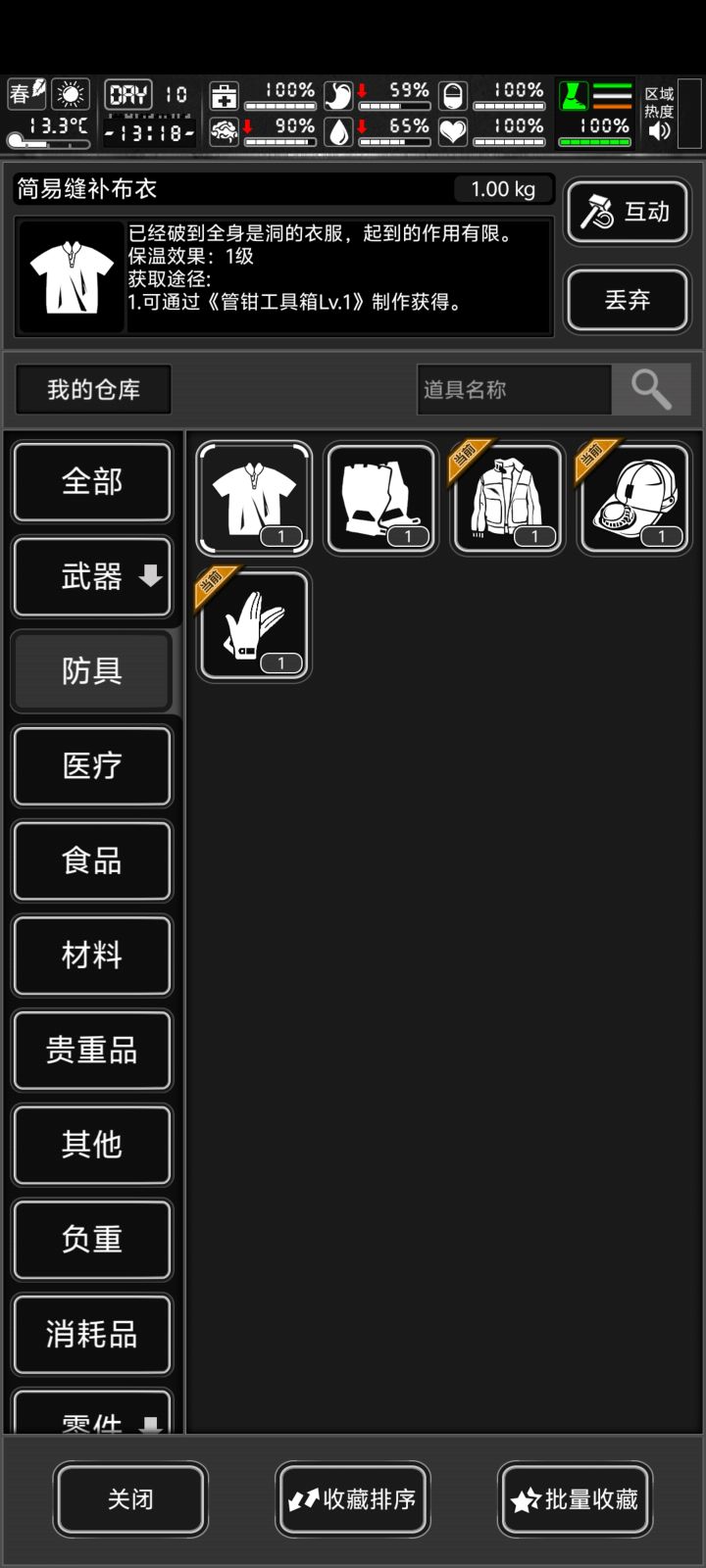Click the 批量收藏 batch favorite button

click(575, 1499)
